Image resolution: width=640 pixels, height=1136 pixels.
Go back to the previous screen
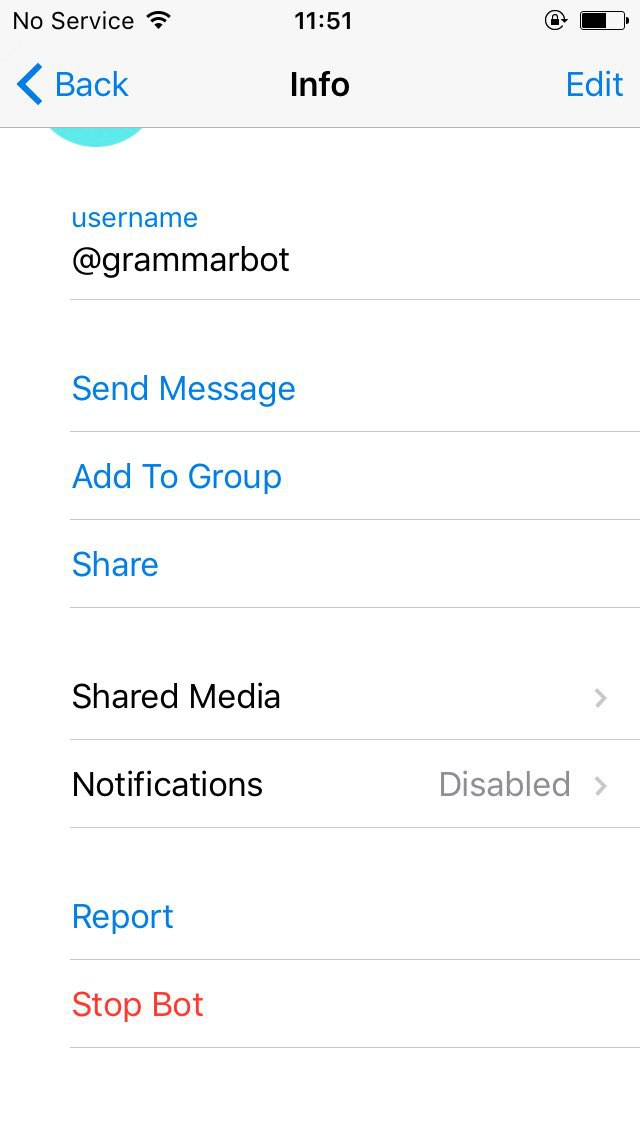pyautogui.click(x=73, y=85)
